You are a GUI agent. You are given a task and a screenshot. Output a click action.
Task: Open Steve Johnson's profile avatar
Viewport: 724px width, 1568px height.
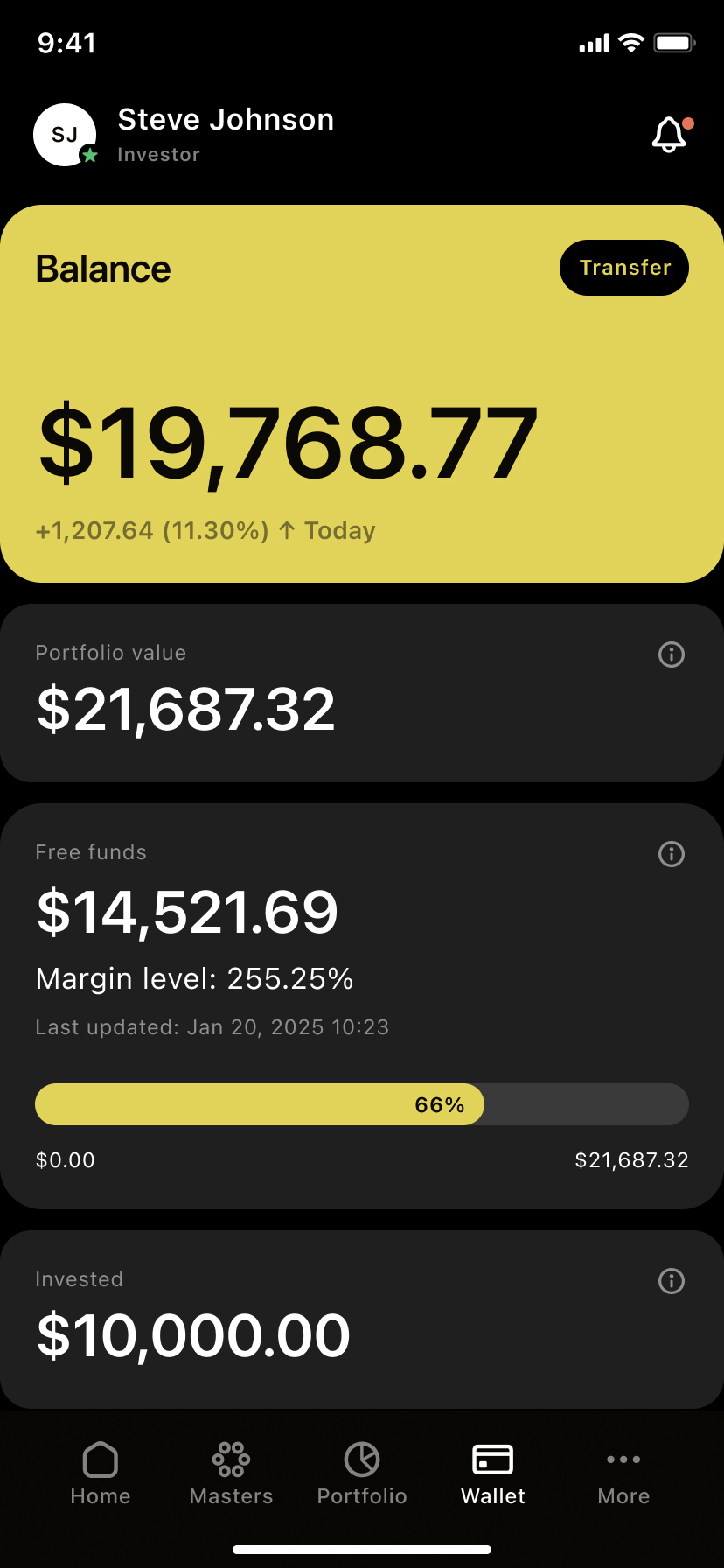[x=65, y=135]
